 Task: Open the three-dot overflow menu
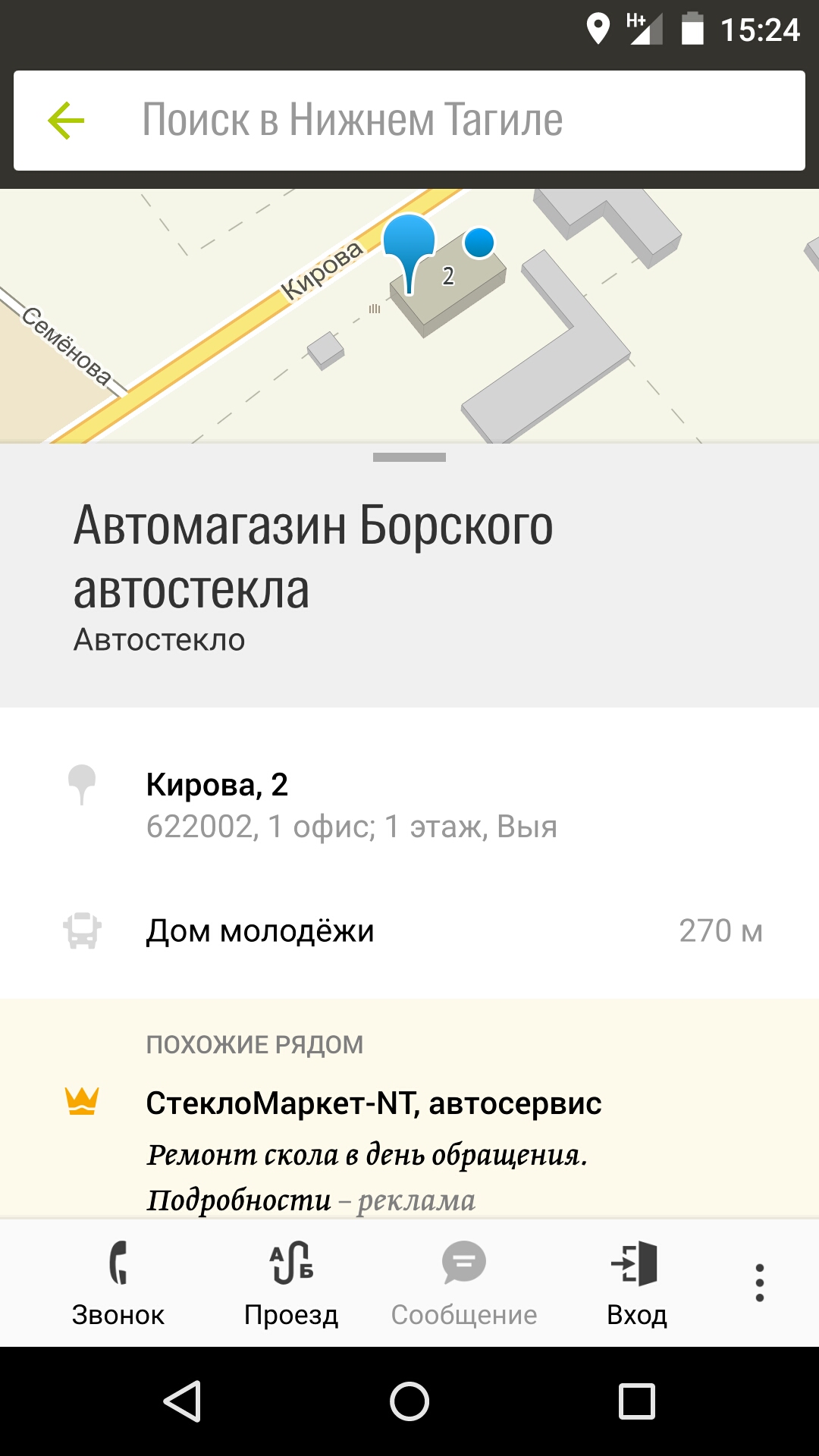[759, 1283]
